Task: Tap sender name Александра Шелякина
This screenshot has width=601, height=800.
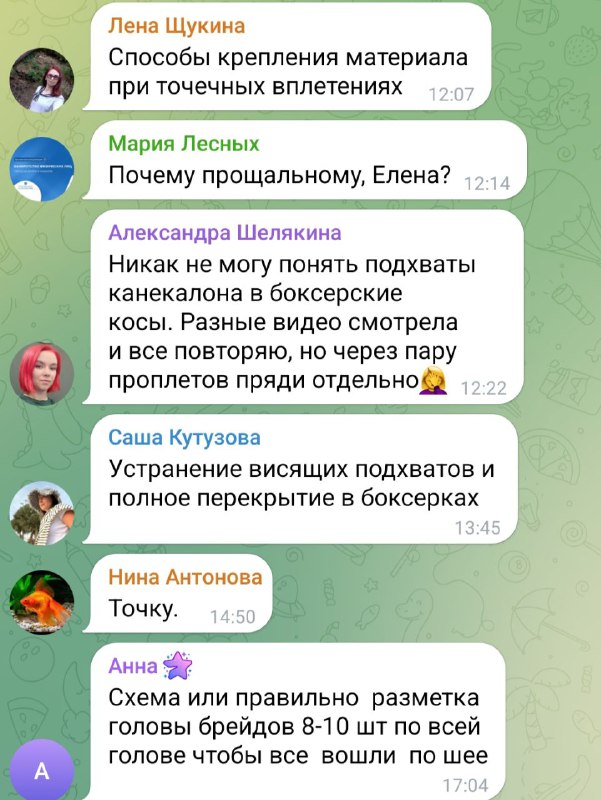Action: point(225,233)
